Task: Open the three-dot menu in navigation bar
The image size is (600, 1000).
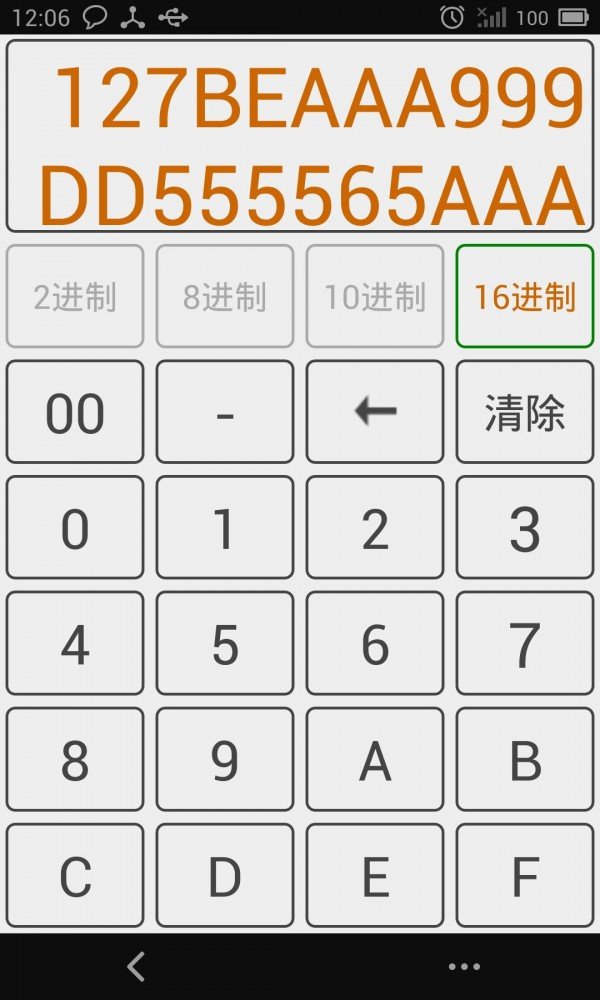Action: click(x=464, y=967)
